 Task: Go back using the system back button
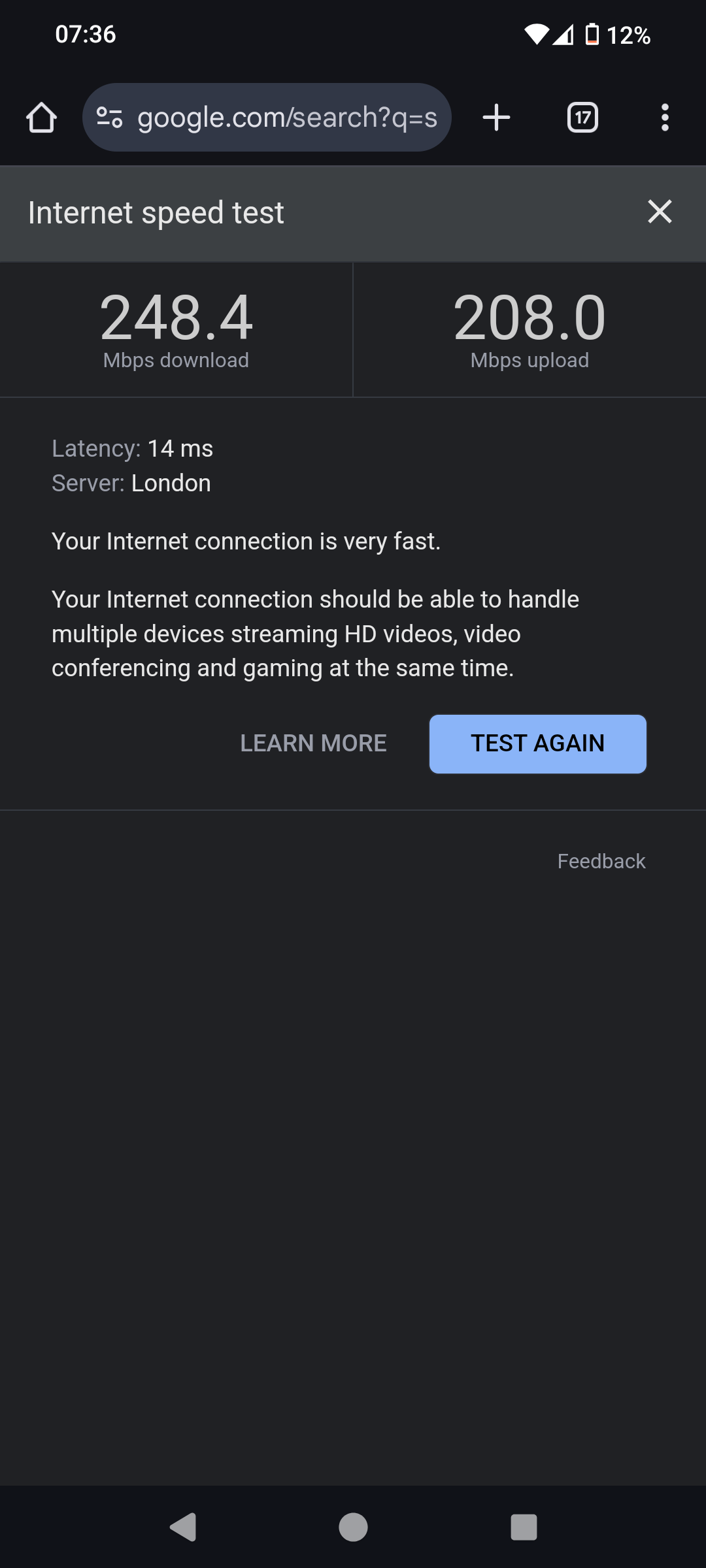(x=183, y=1527)
